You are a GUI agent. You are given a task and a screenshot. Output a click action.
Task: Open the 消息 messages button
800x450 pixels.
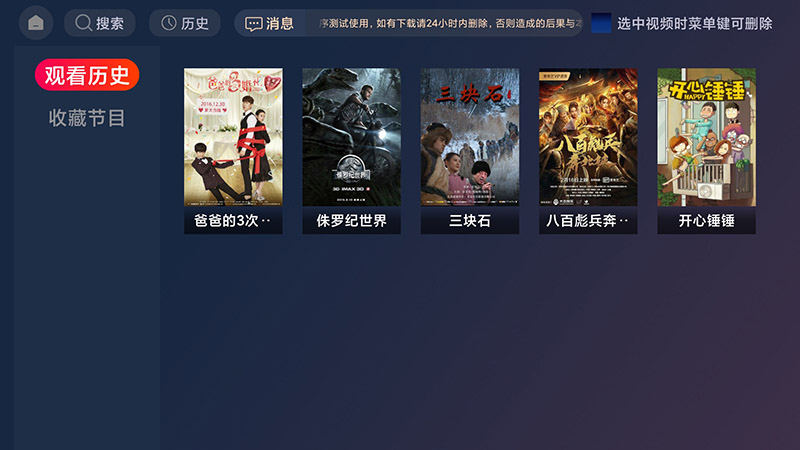point(269,23)
